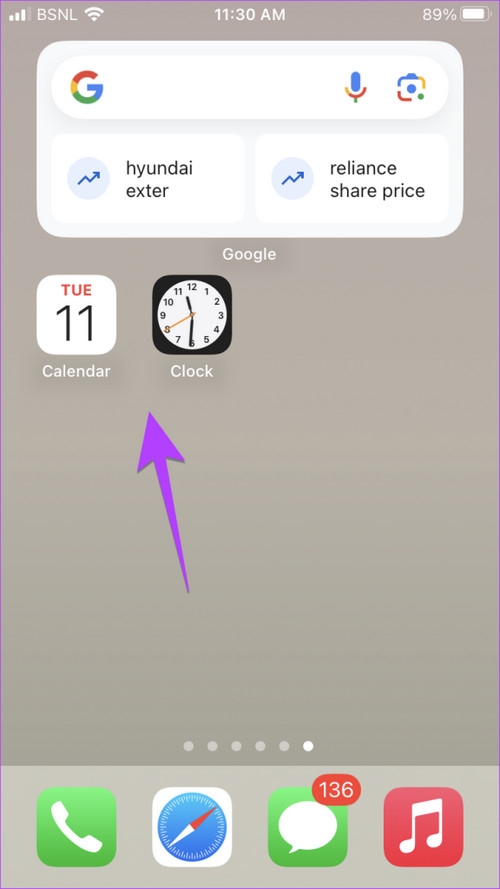Start voice search with the microphone icon
The image size is (500, 889).
pyautogui.click(x=355, y=87)
